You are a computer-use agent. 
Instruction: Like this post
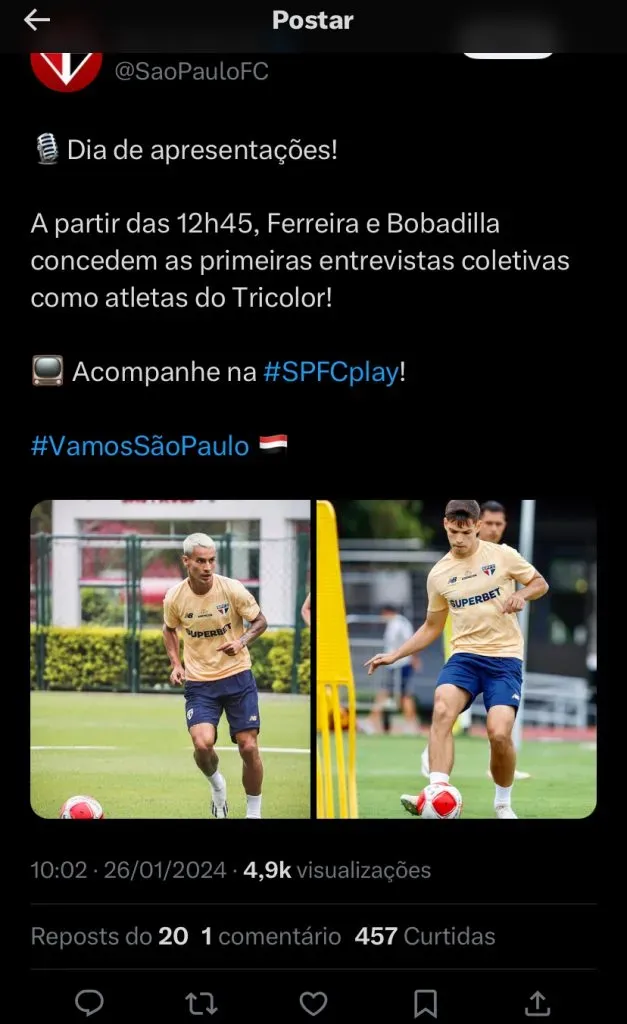tap(314, 1002)
